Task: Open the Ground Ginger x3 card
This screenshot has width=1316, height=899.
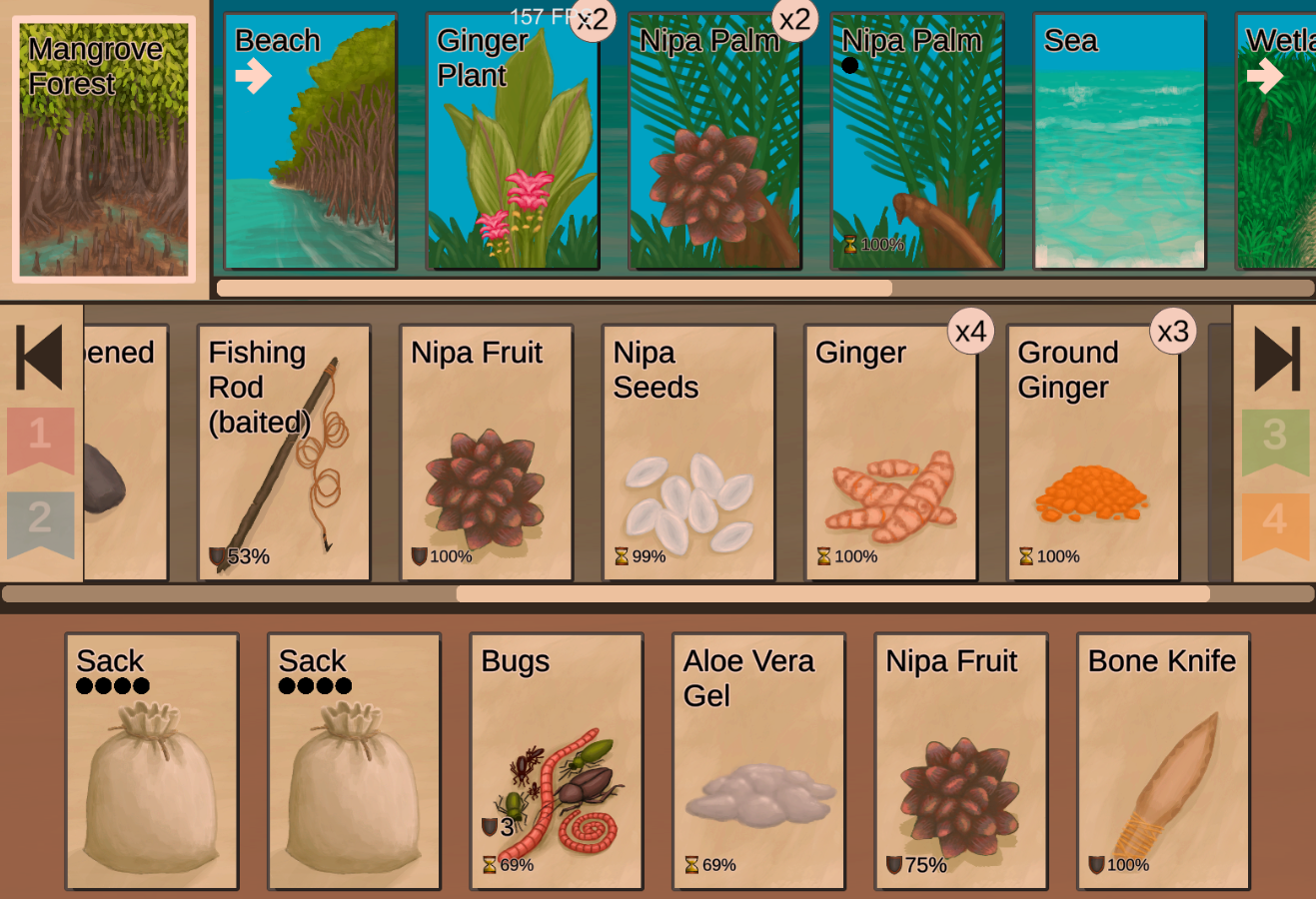Action: coord(1093,452)
